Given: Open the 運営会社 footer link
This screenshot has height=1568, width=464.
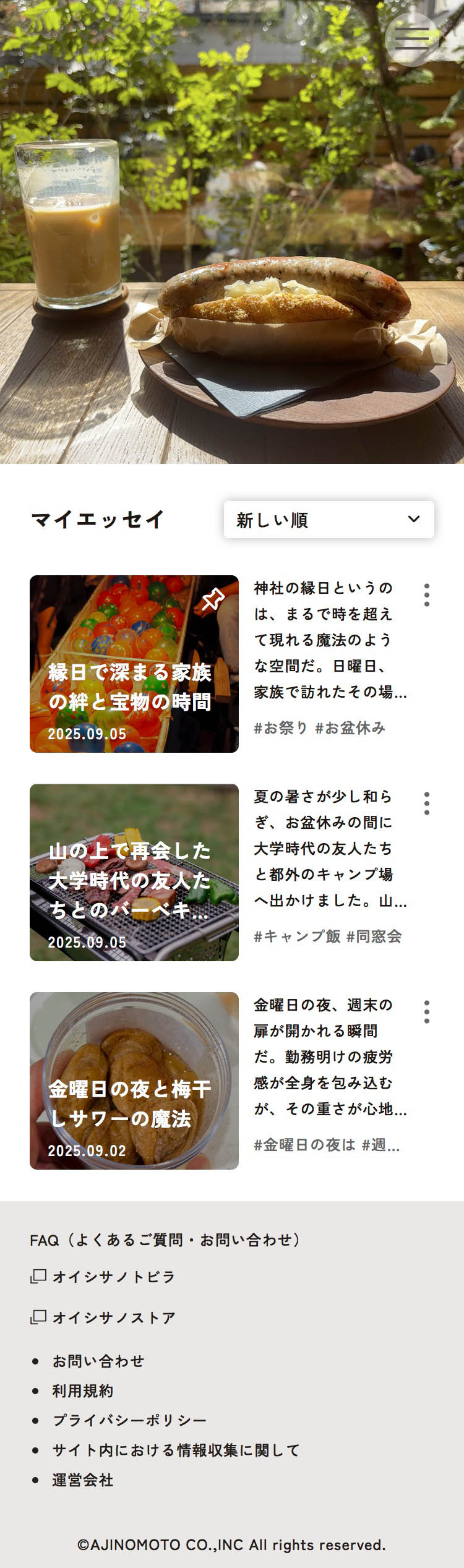Looking at the screenshot, I should coord(83,1480).
